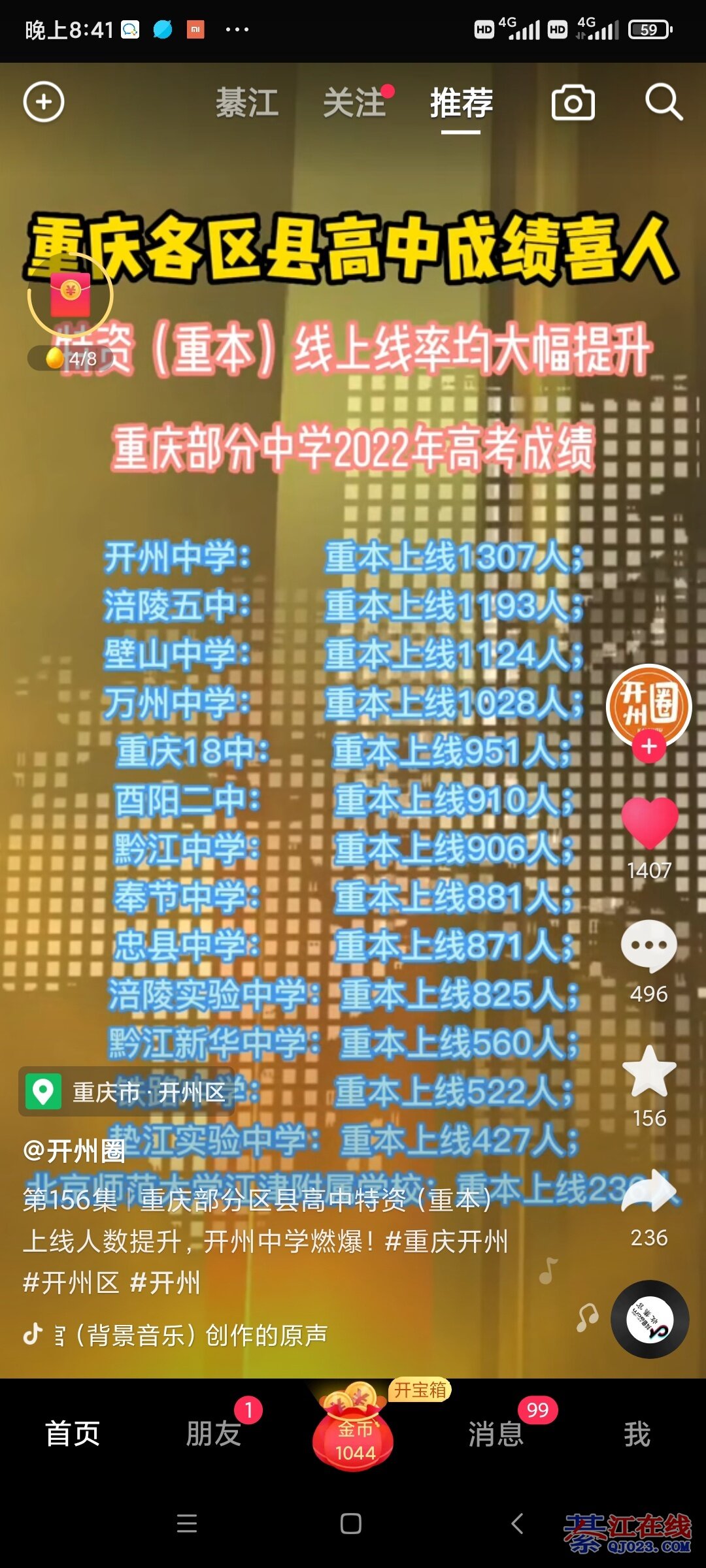
Task: Follow 开州圈 with the red plus
Action: pyautogui.click(x=648, y=746)
